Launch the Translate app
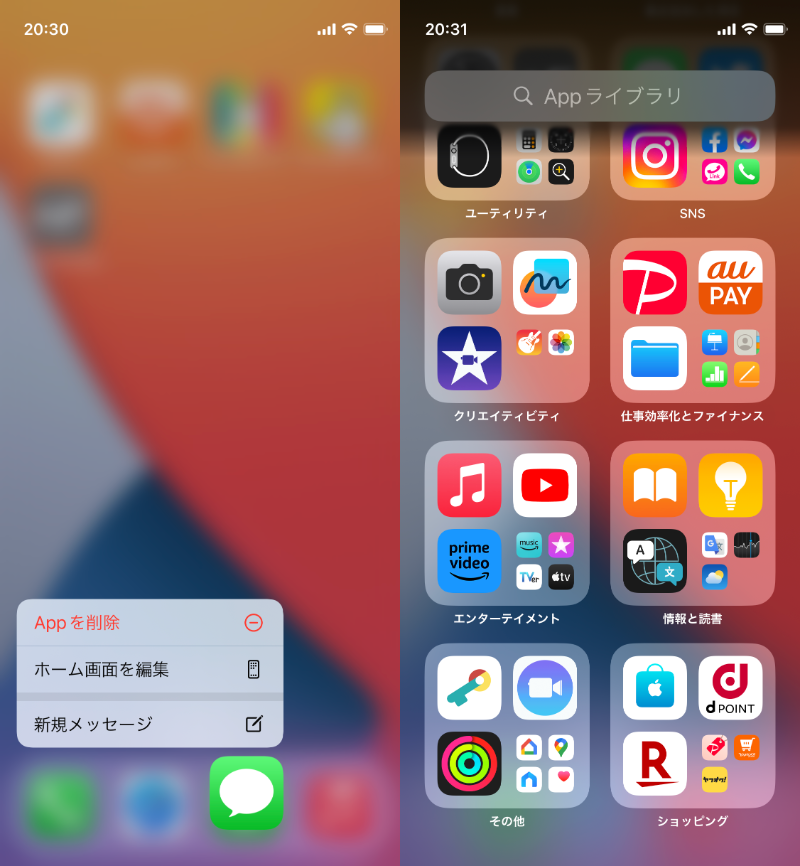 655,561
